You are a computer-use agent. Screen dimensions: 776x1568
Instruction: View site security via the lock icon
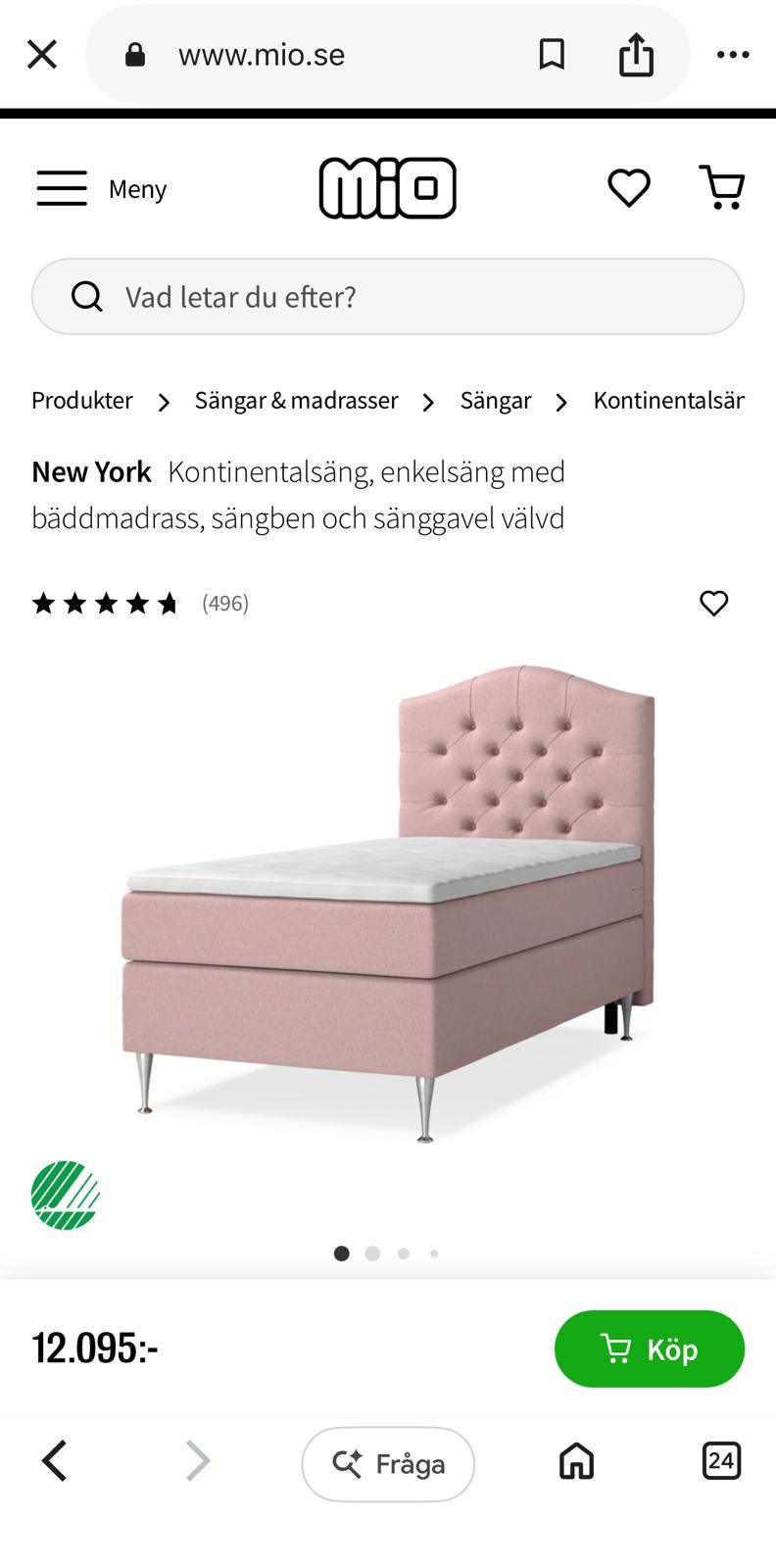[136, 54]
